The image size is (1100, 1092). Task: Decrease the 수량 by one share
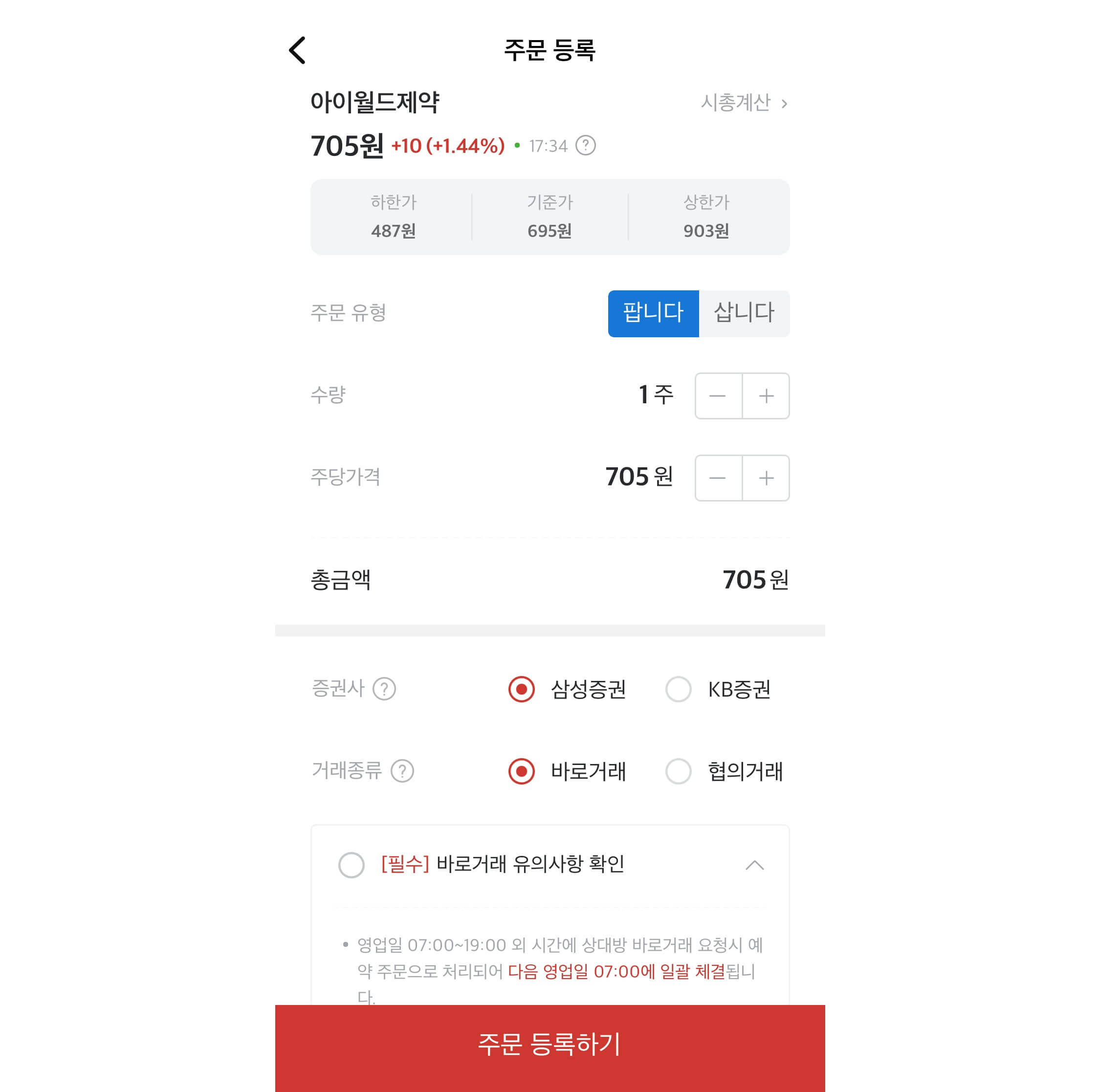718,396
